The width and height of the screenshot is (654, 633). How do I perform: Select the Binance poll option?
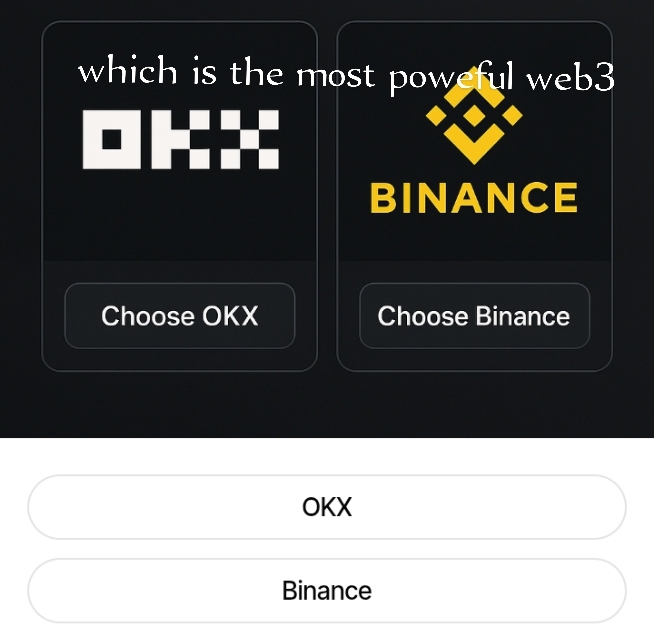[x=326, y=591]
